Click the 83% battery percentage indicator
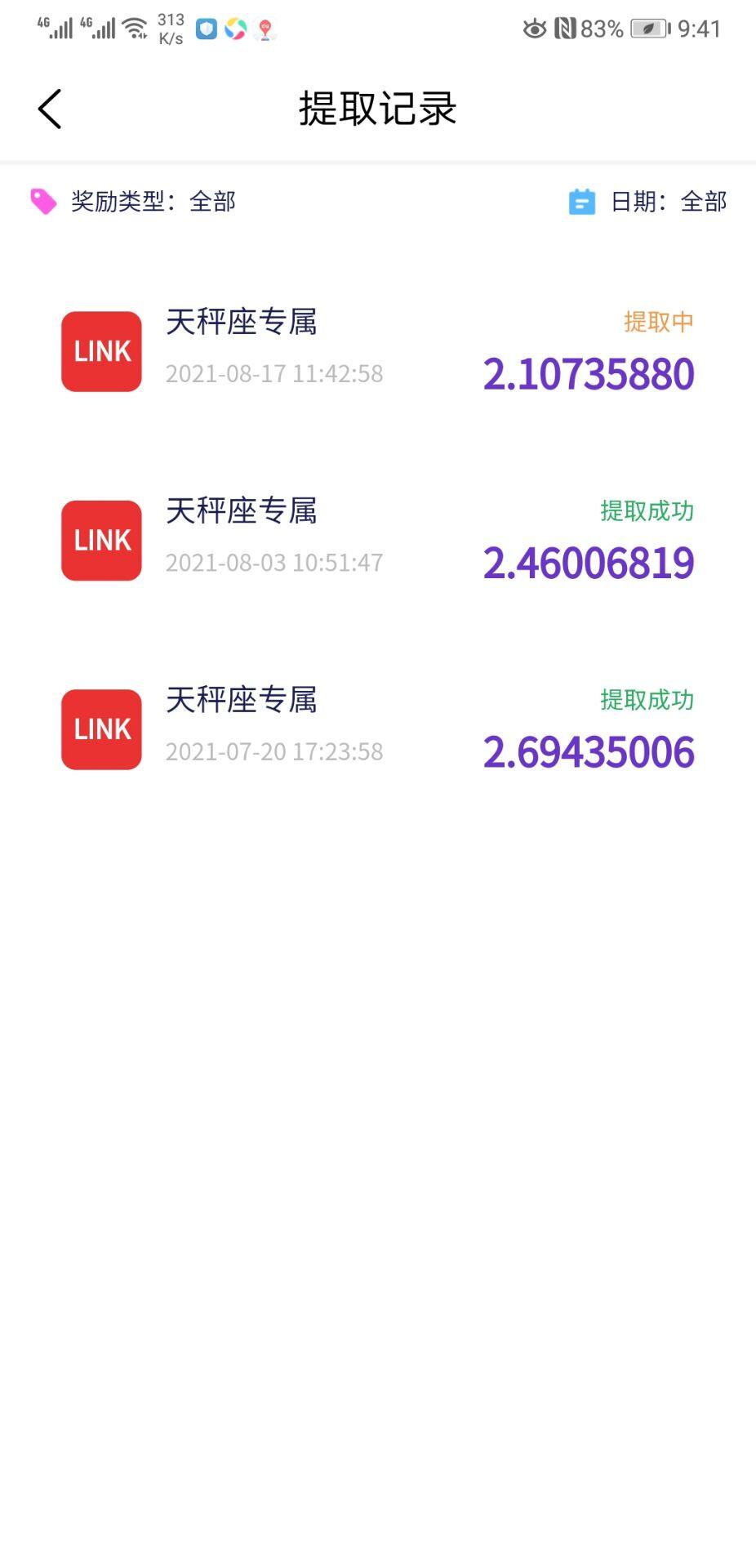Image resolution: width=756 pixels, height=1568 pixels. click(x=603, y=28)
